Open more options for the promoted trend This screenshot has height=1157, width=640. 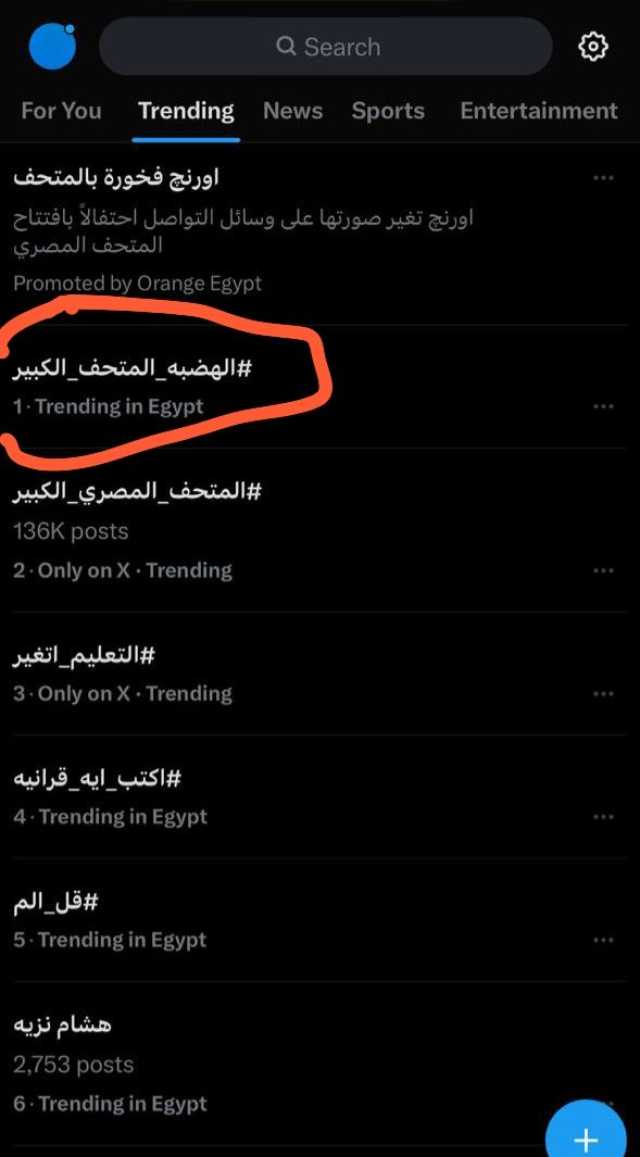click(603, 178)
